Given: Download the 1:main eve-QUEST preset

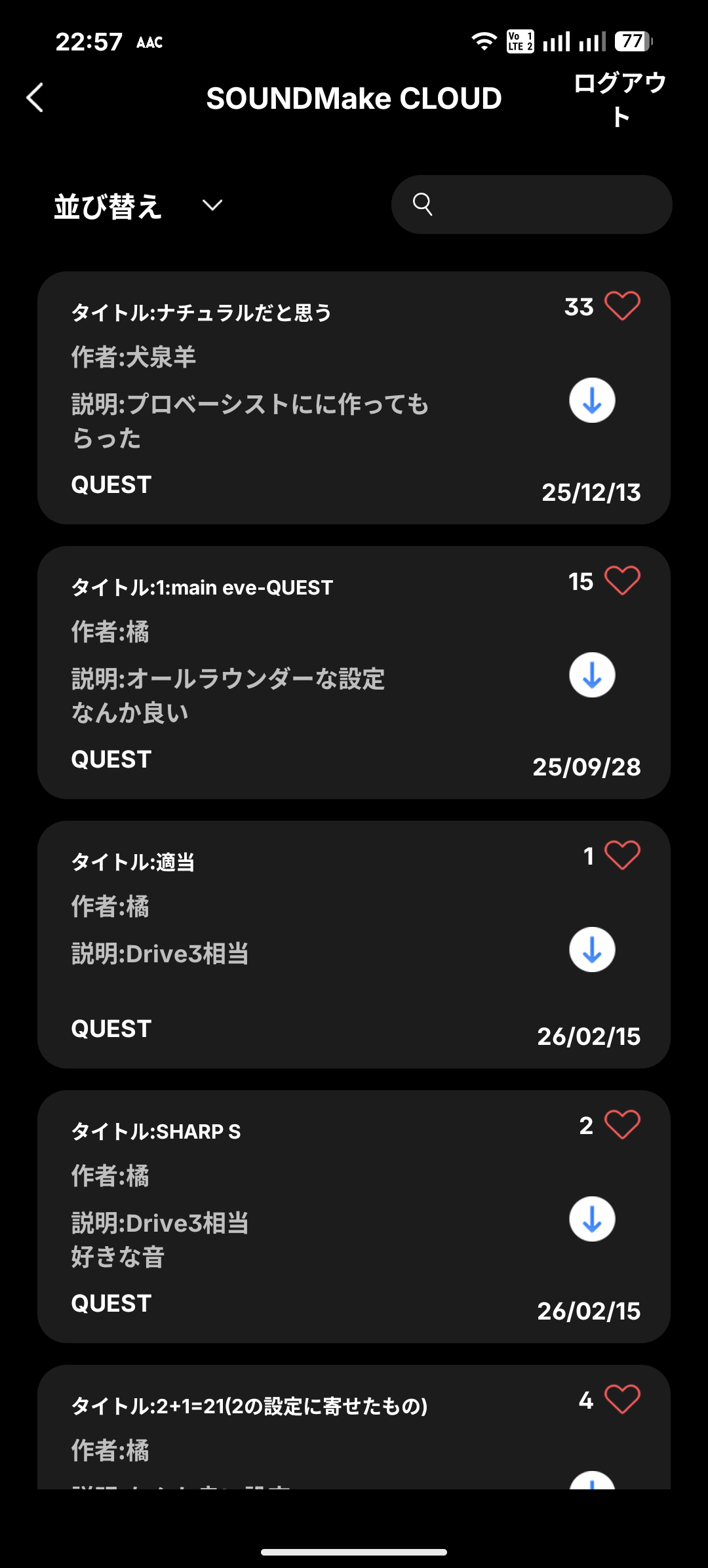Looking at the screenshot, I should 592,675.
